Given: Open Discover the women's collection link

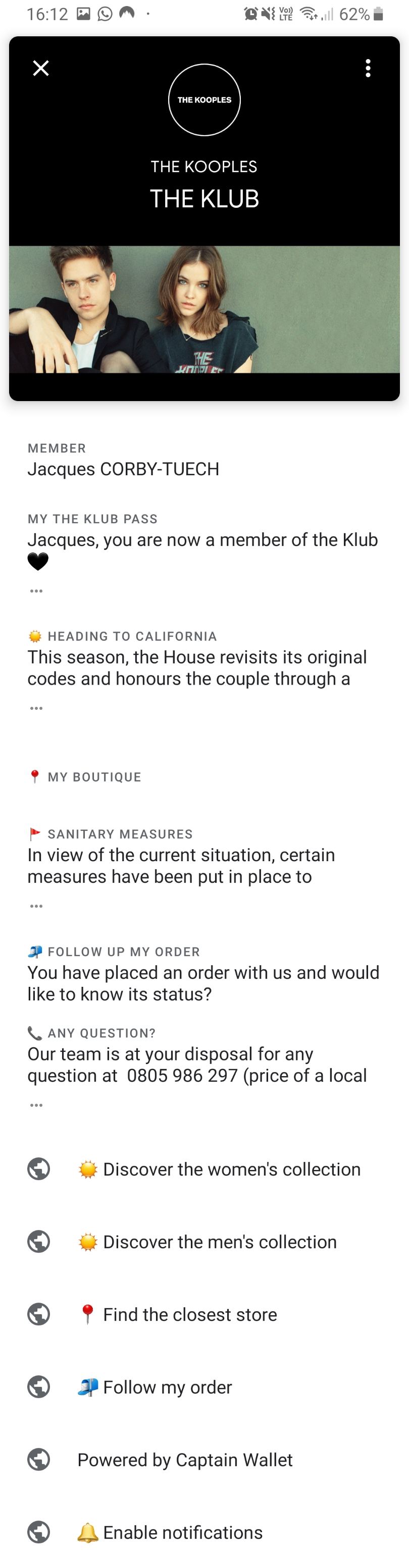Looking at the screenshot, I should 231,1169.
